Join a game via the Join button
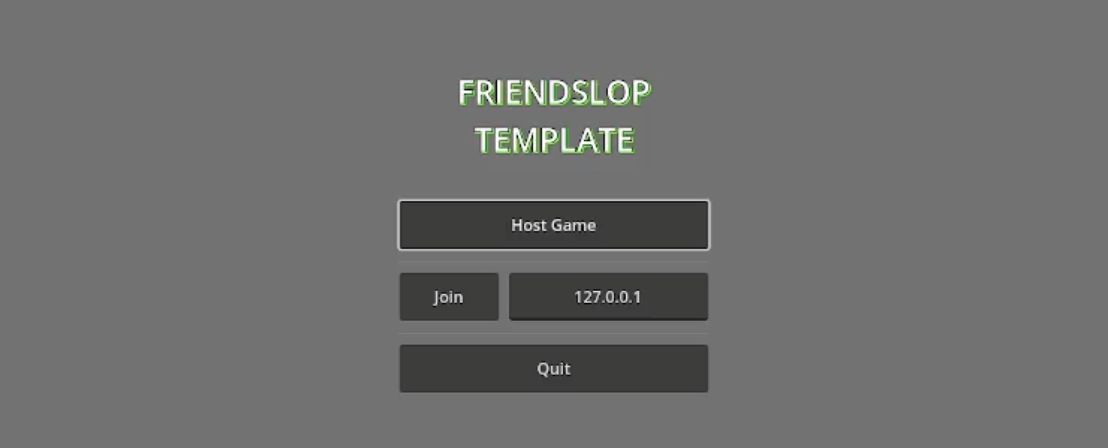The width and height of the screenshot is (1108, 448). (x=449, y=297)
